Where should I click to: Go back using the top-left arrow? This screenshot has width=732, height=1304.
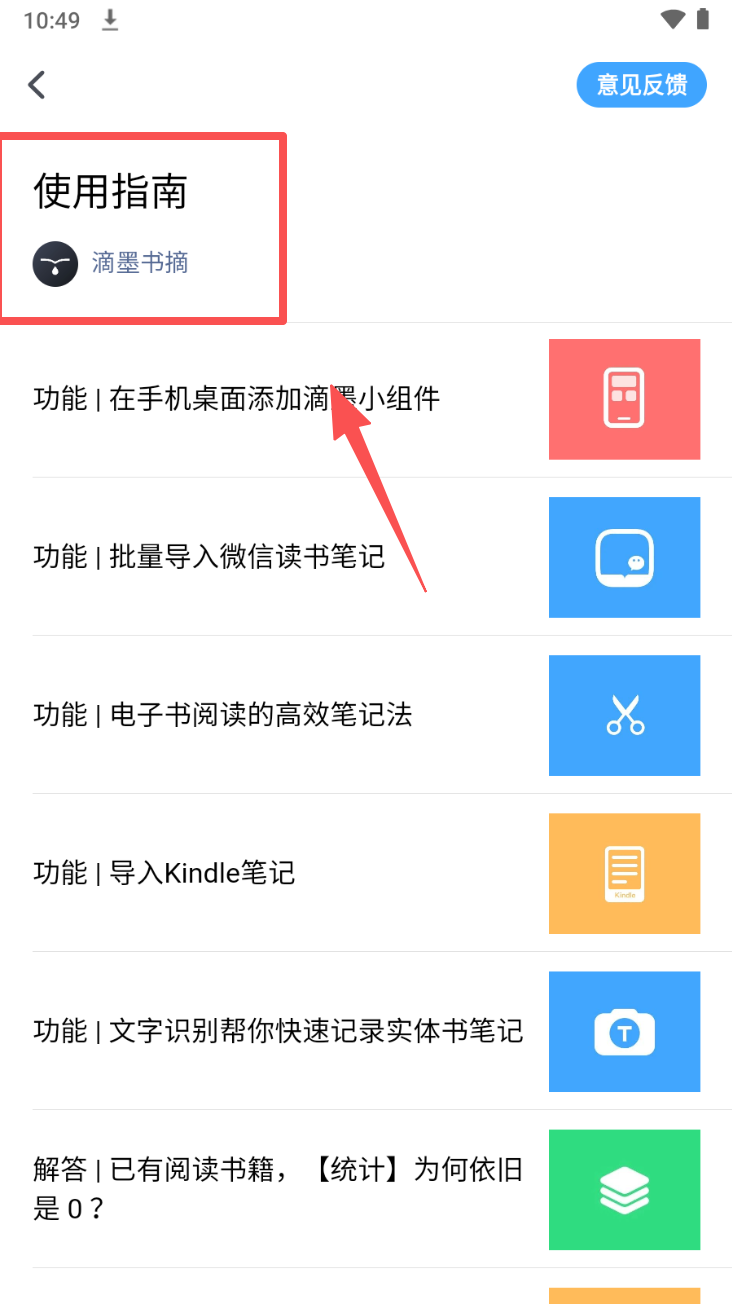pos(37,85)
